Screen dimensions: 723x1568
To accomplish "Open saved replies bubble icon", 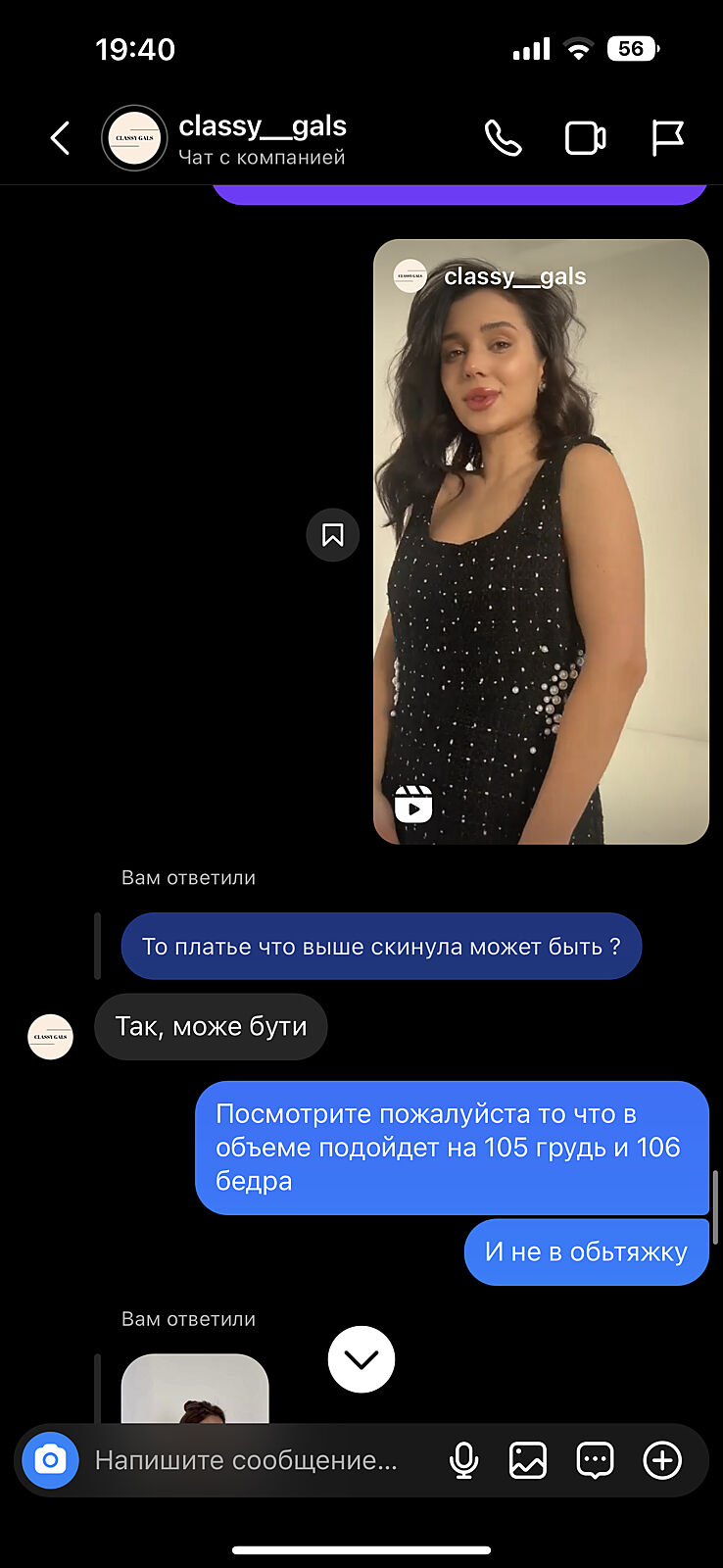I will (x=595, y=1460).
